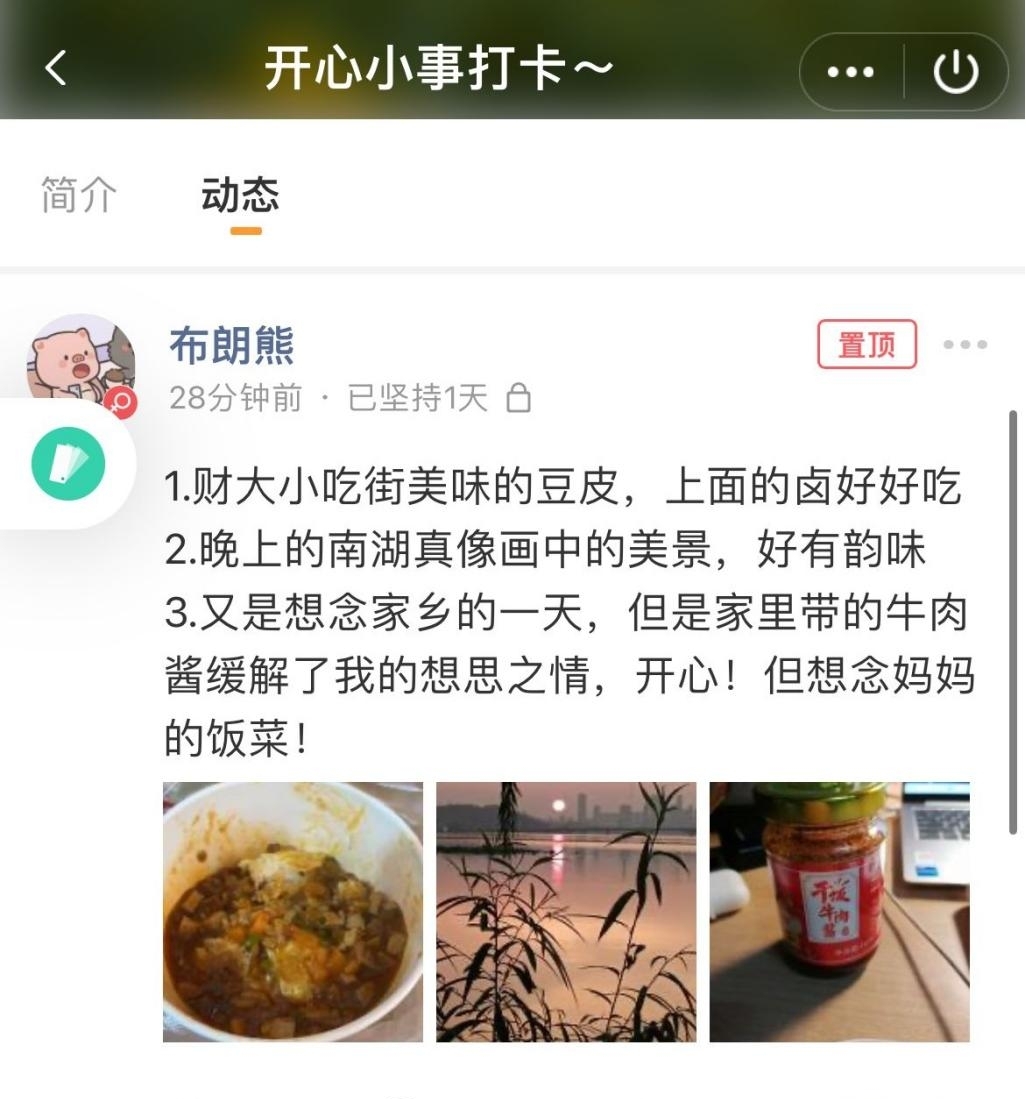View the 豆皮 food photo
Screen dimensions: 1026x1099
[x=293, y=912]
